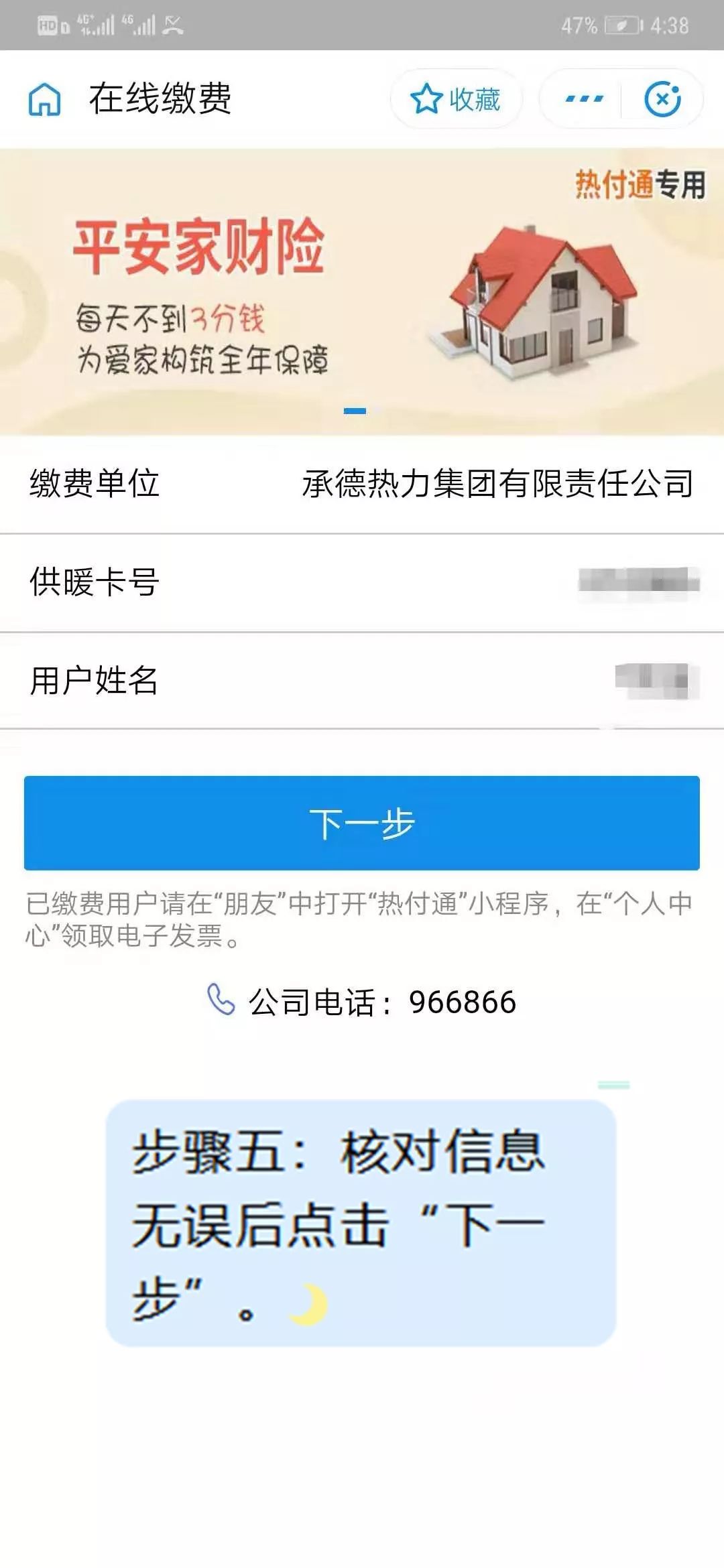Screen dimensions: 724x1568
Task: Go to the mini program home
Action: tap(44, 99)
